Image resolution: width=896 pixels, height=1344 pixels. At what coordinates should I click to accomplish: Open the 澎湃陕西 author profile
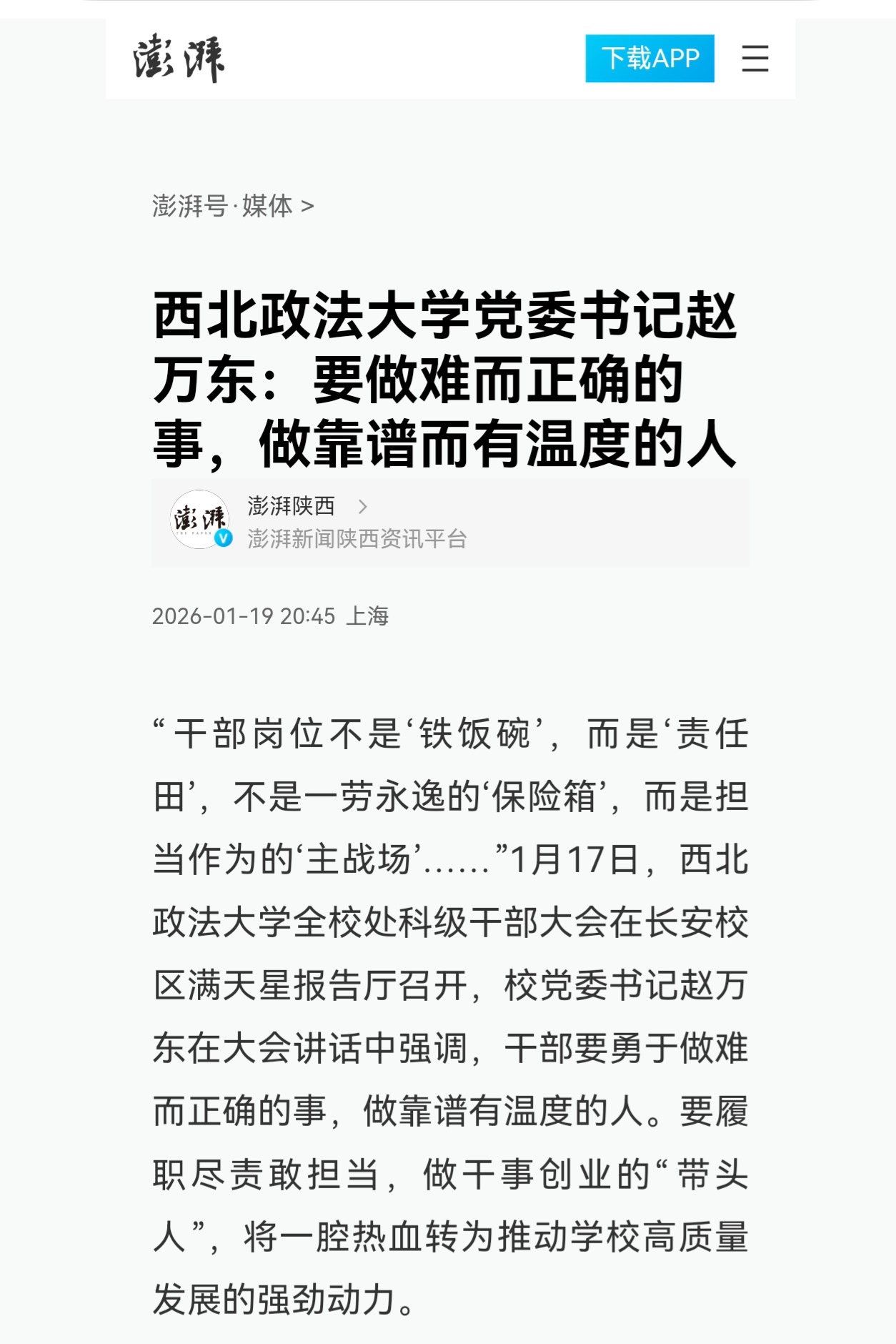(292, 506)
